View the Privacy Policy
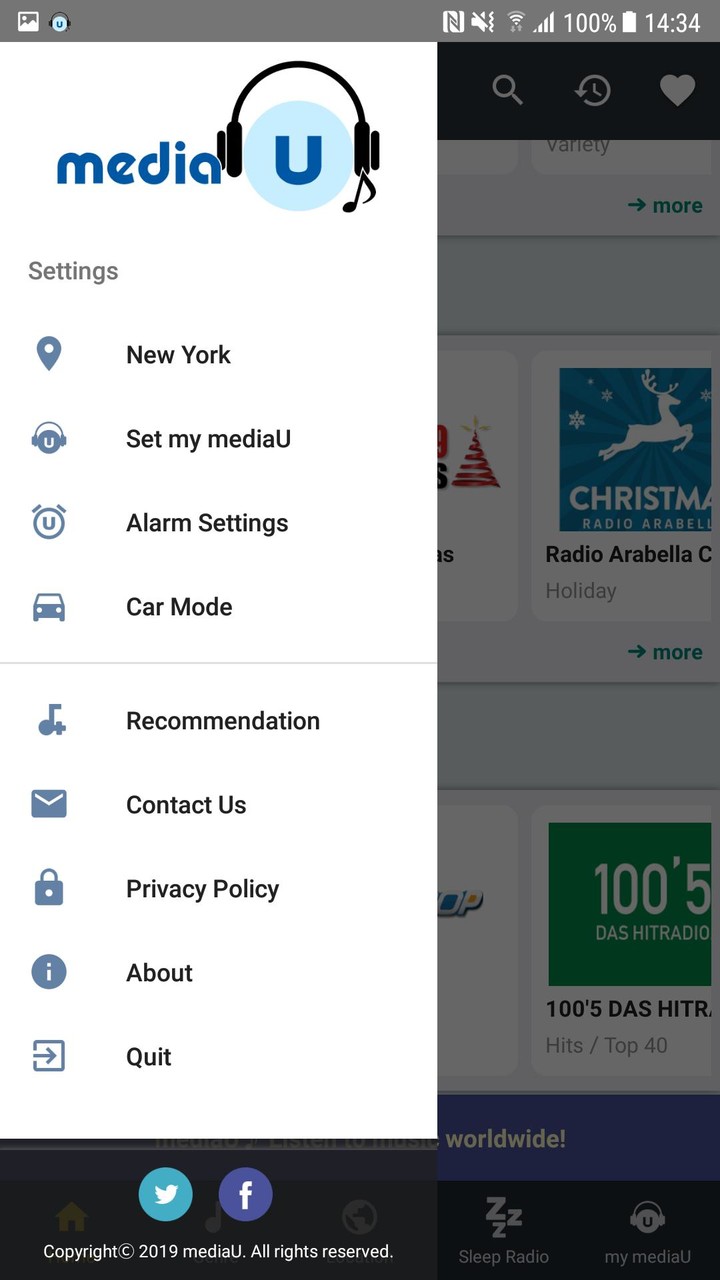This screenshot has width=720, height=1280. pos(202,889)
